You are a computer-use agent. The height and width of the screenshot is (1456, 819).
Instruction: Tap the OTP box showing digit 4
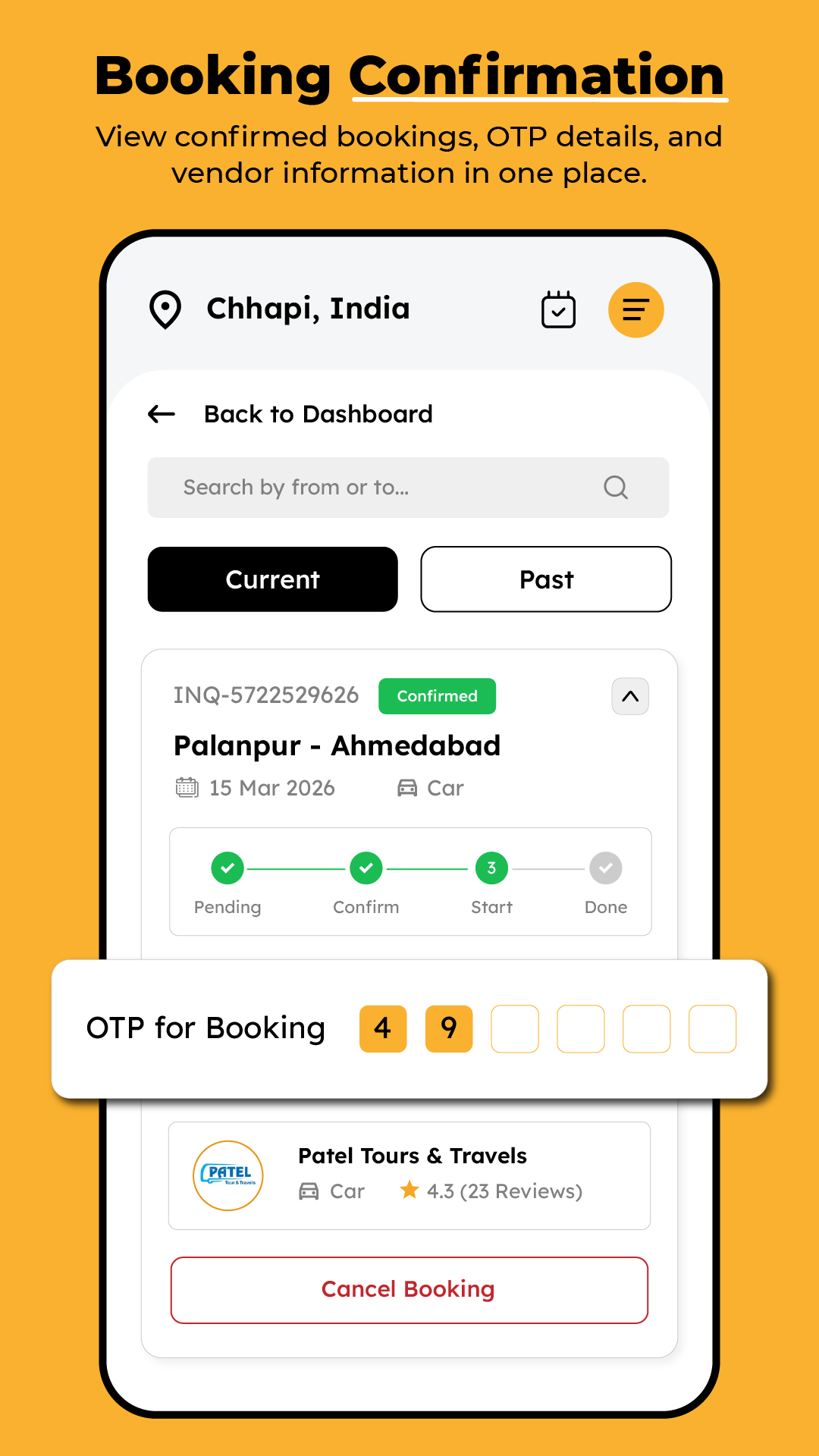383,1028
